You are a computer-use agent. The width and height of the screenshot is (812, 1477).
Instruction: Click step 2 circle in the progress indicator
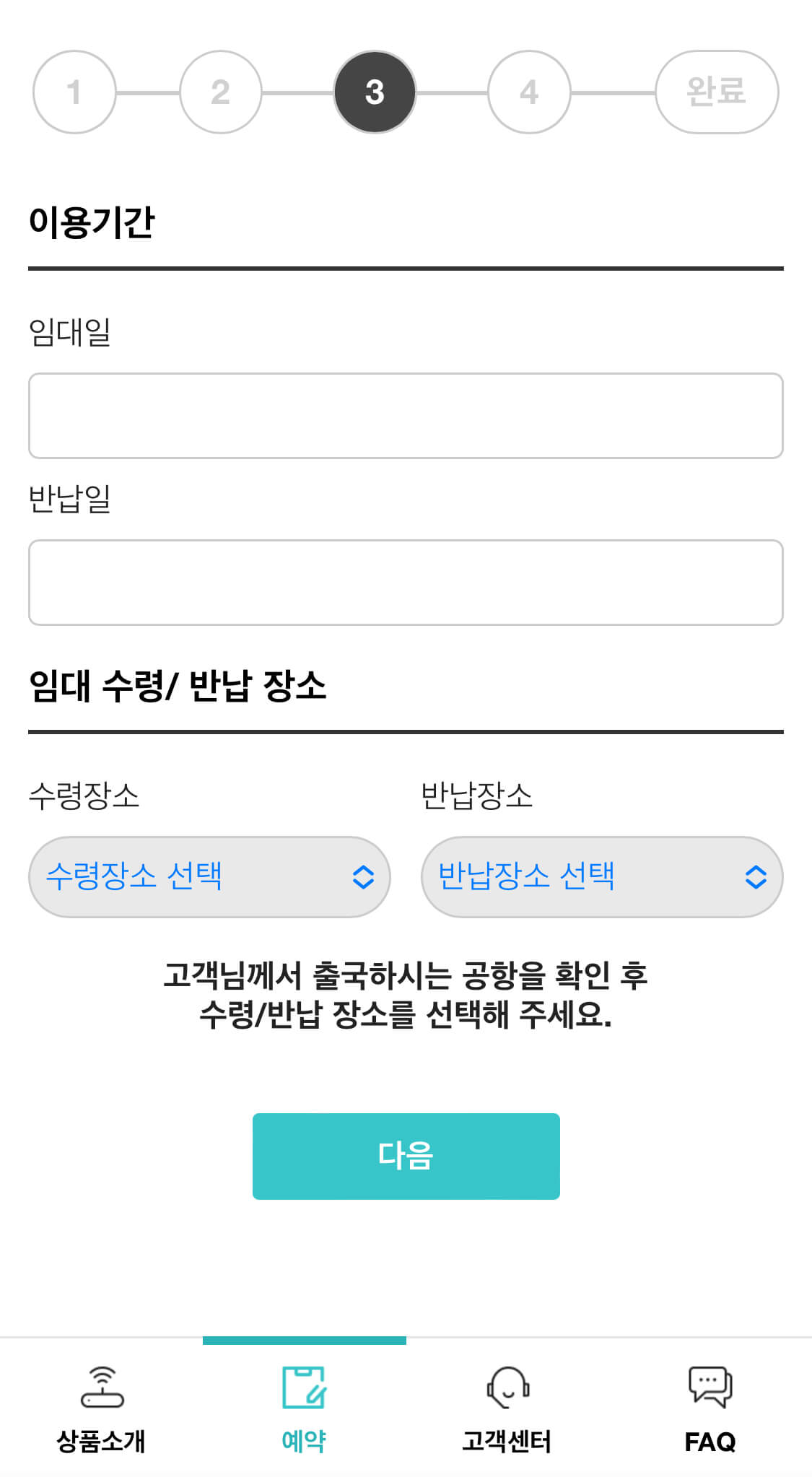pyautogui.click(x=220, y=92)
